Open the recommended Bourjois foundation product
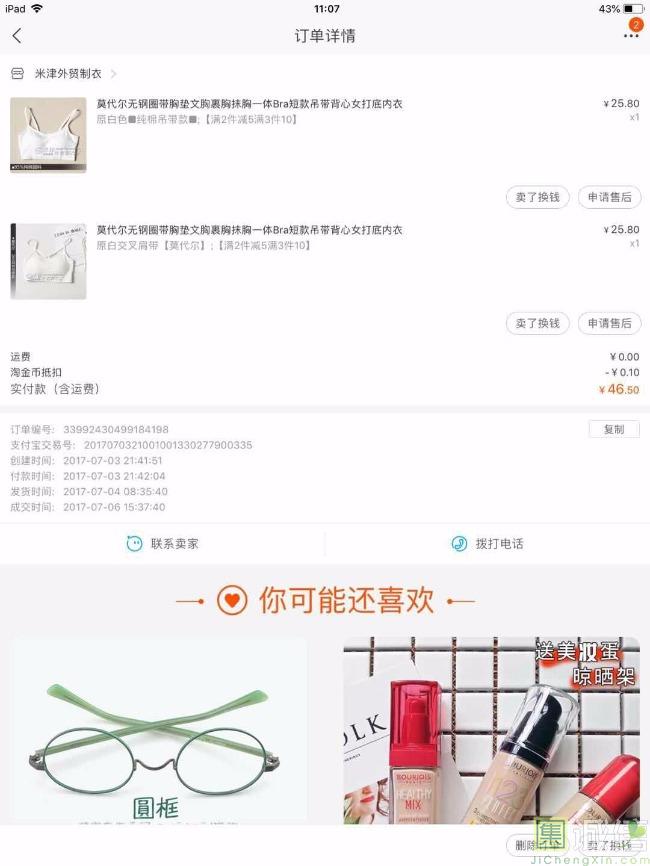Screen dimensions: 650x866 tap(491, 730)
